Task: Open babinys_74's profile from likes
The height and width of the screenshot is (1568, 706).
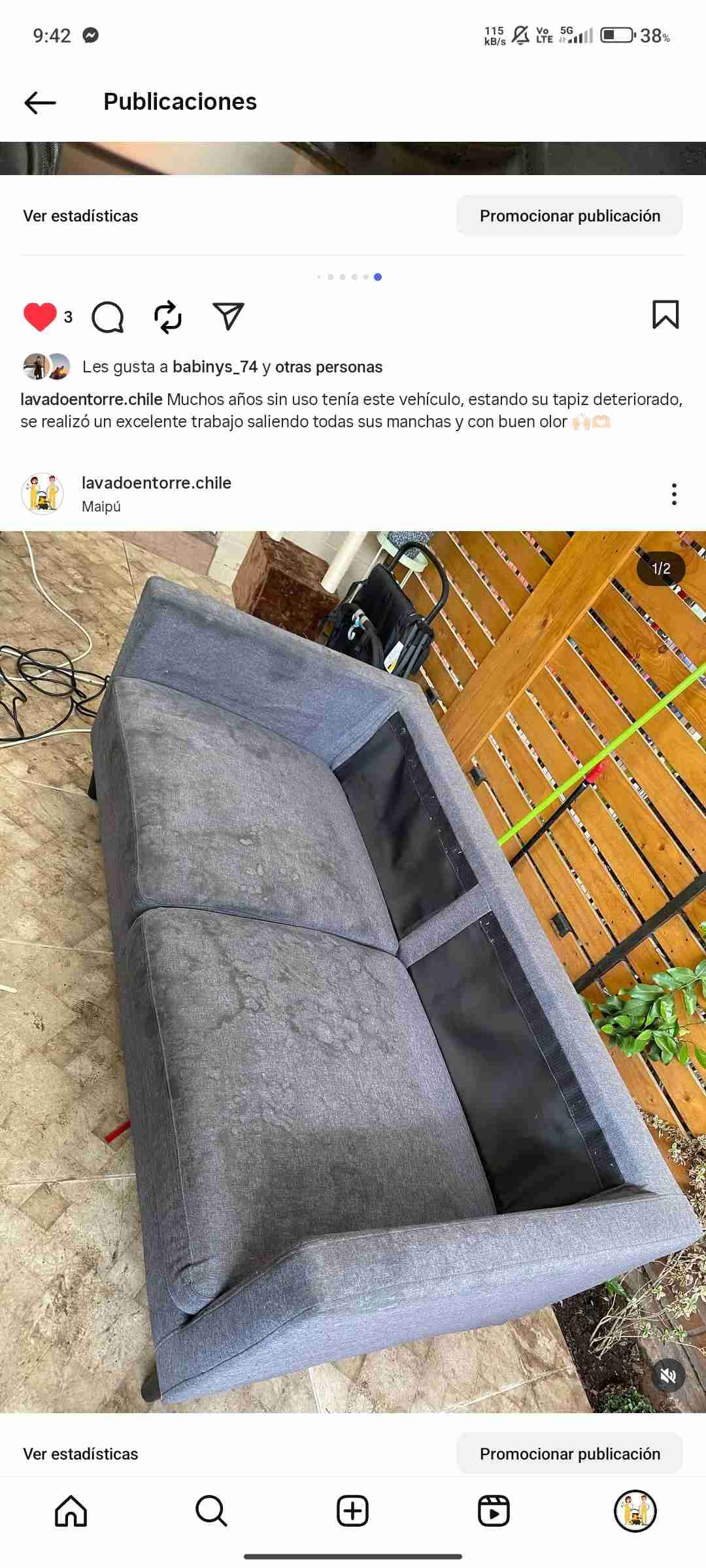Action: (214, 367)
